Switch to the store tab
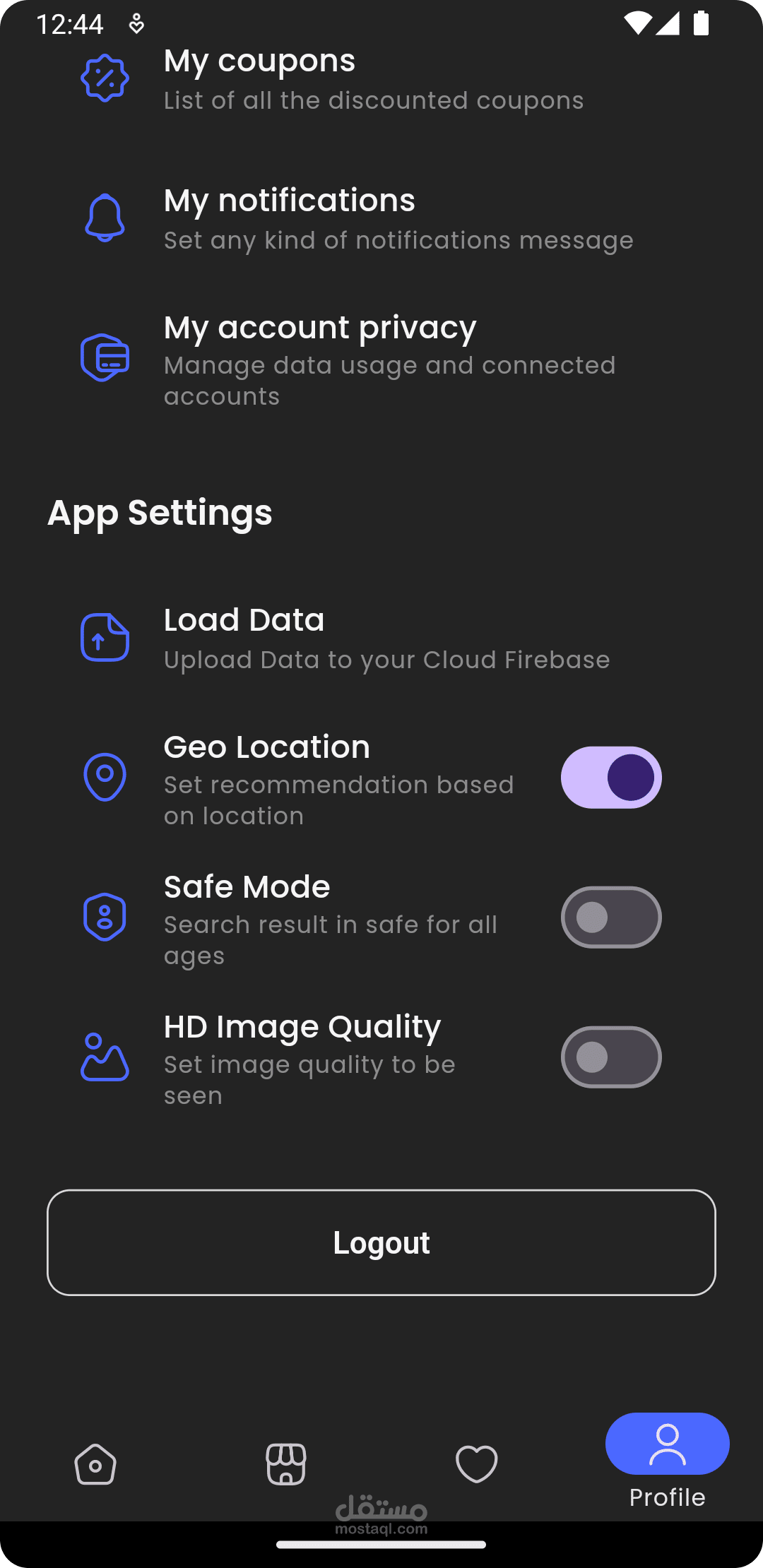The height and width of the screenshot is (1568, 763). click(x=286, y=1464)
